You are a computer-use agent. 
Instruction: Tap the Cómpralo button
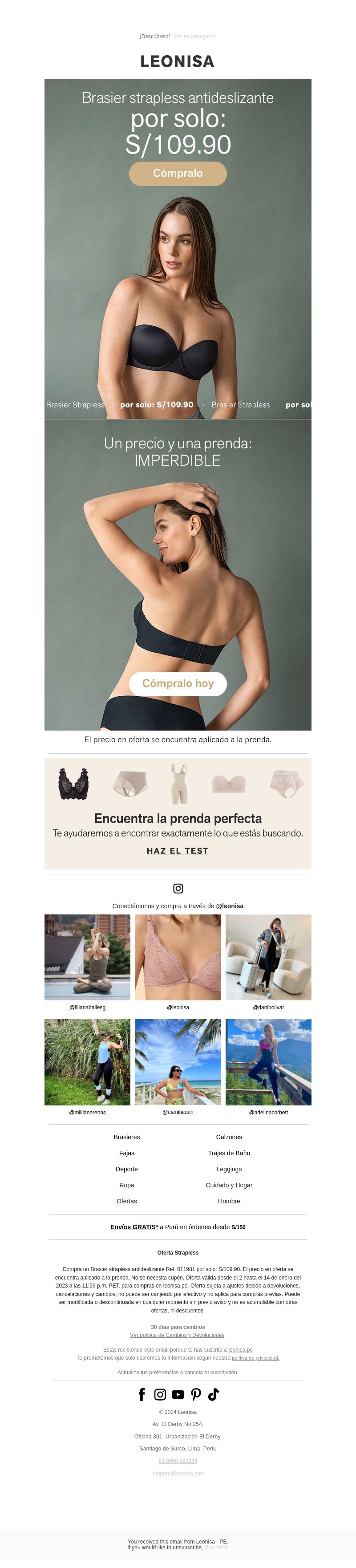point(178,174)
